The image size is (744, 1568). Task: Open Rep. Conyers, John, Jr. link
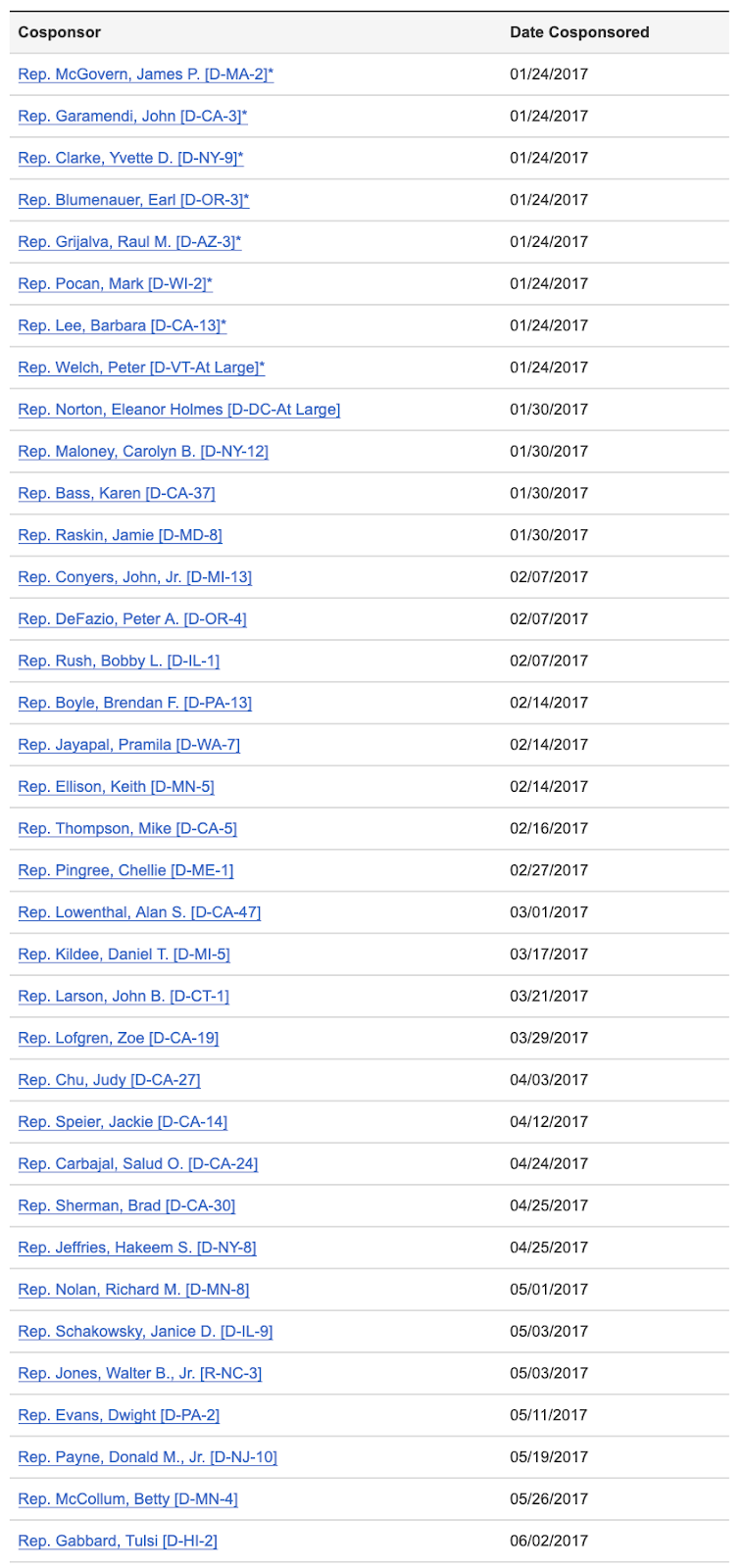[x=134, y=578]
